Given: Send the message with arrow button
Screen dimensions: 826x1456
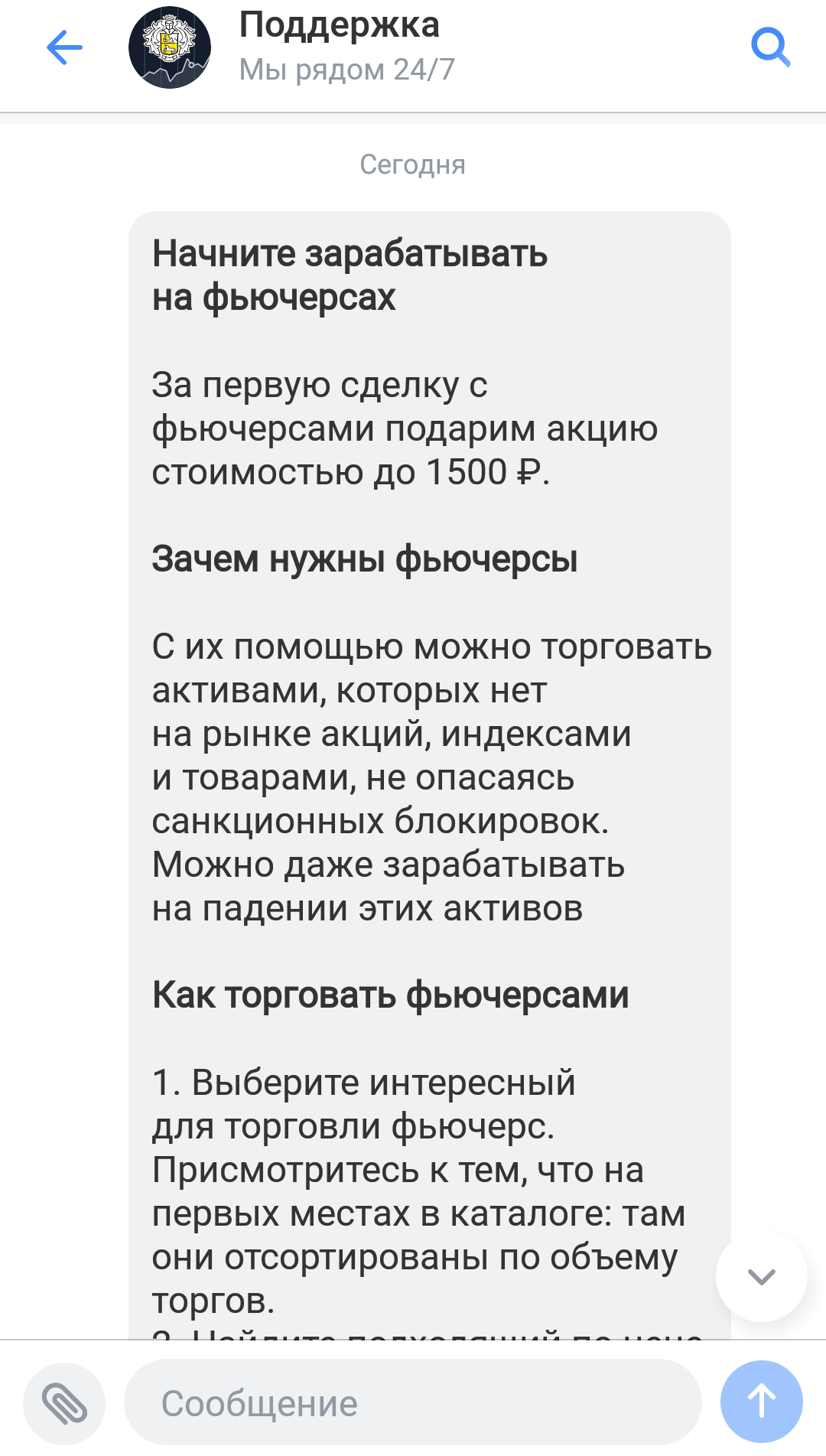Looking at the screenshot, I should (x=761, y=1402).
